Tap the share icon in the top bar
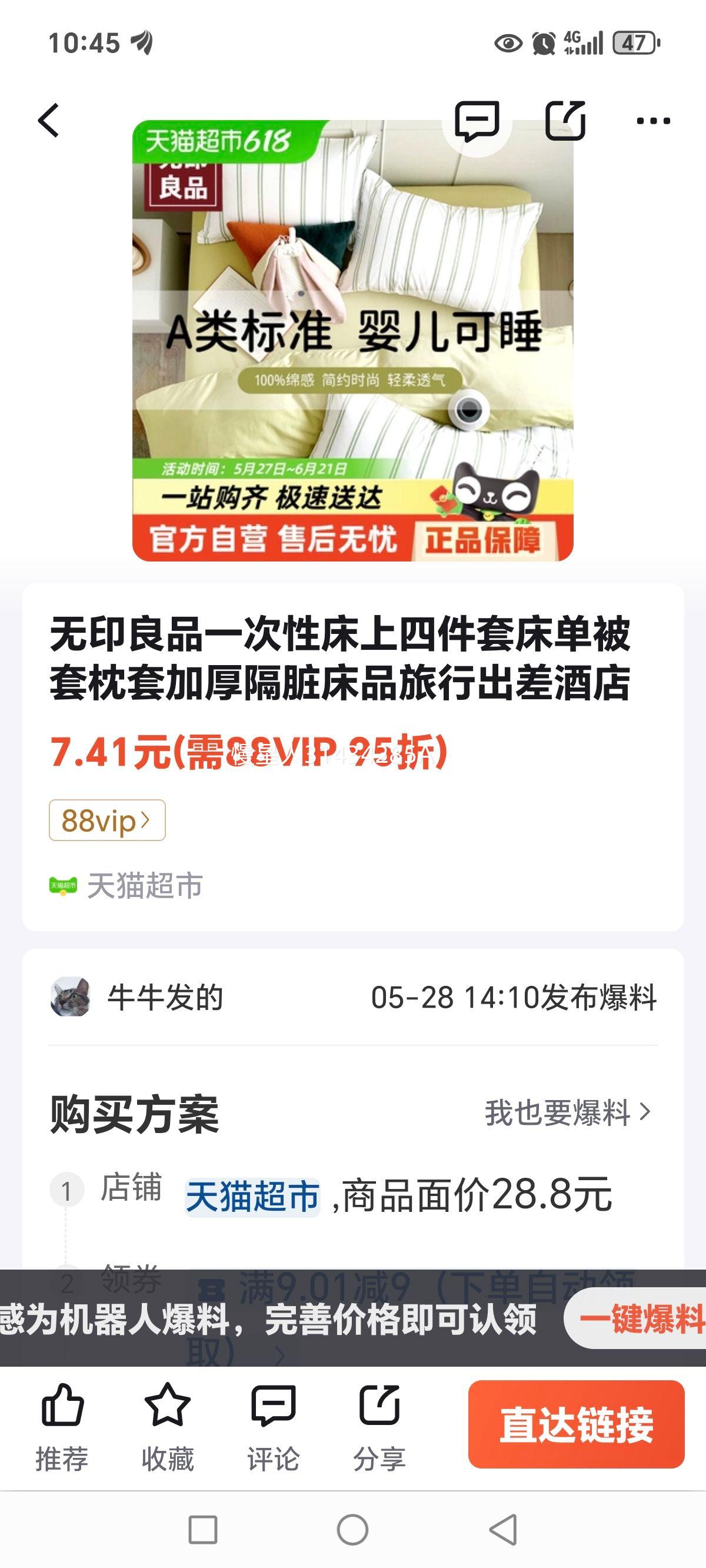Screen dimensions: 706x1568 [565, 121]
